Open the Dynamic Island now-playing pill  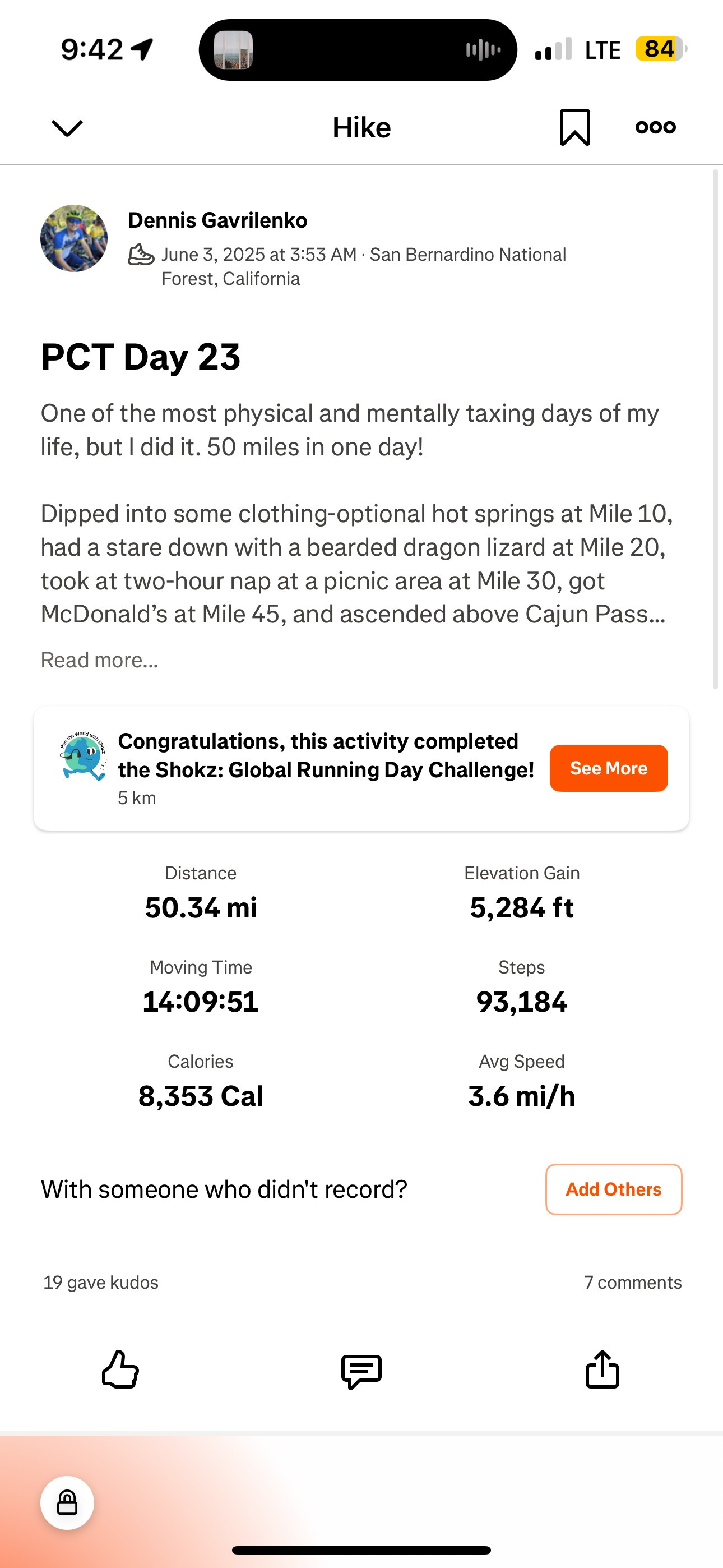(358, 50)
